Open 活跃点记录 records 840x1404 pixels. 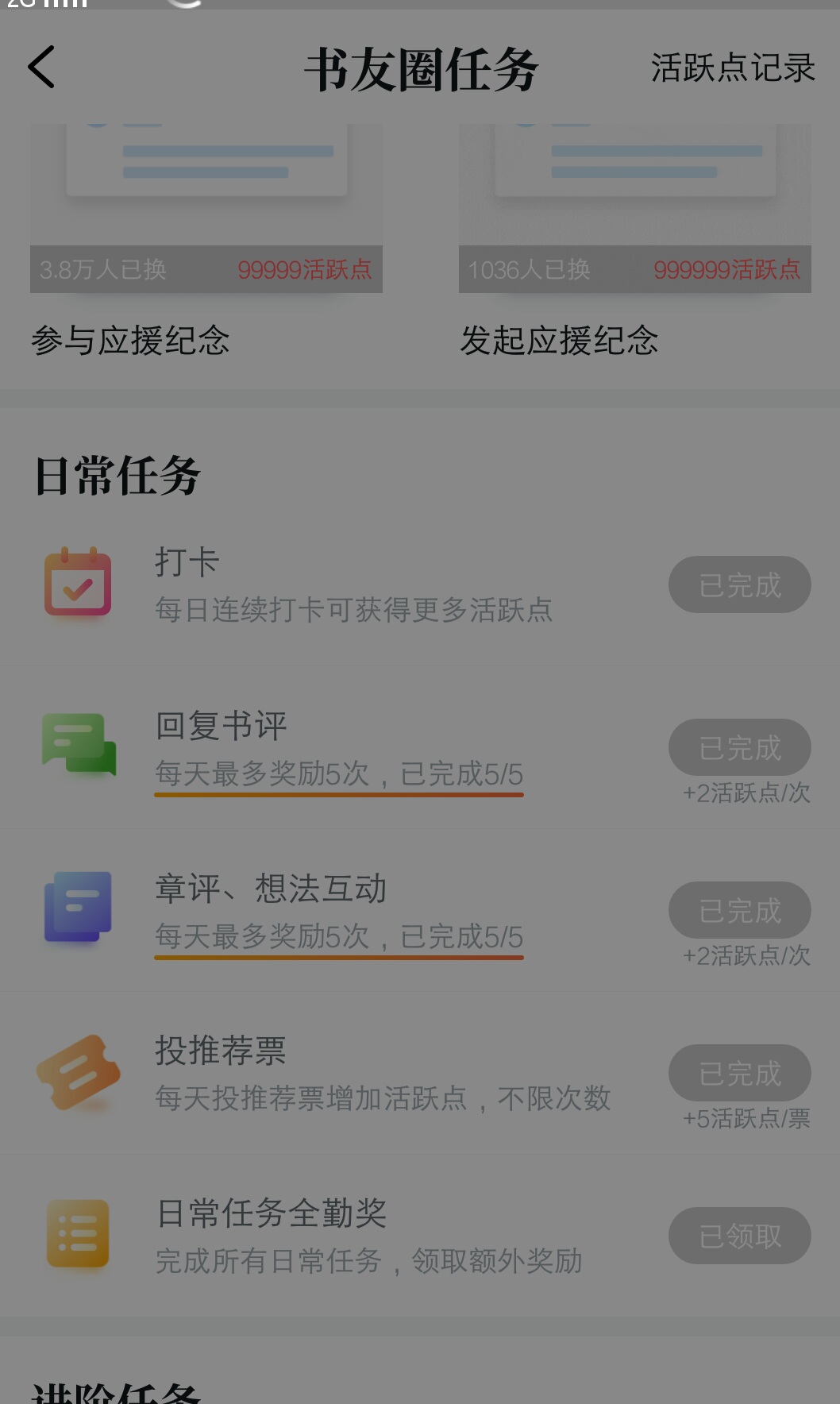[x=733, y=67]
